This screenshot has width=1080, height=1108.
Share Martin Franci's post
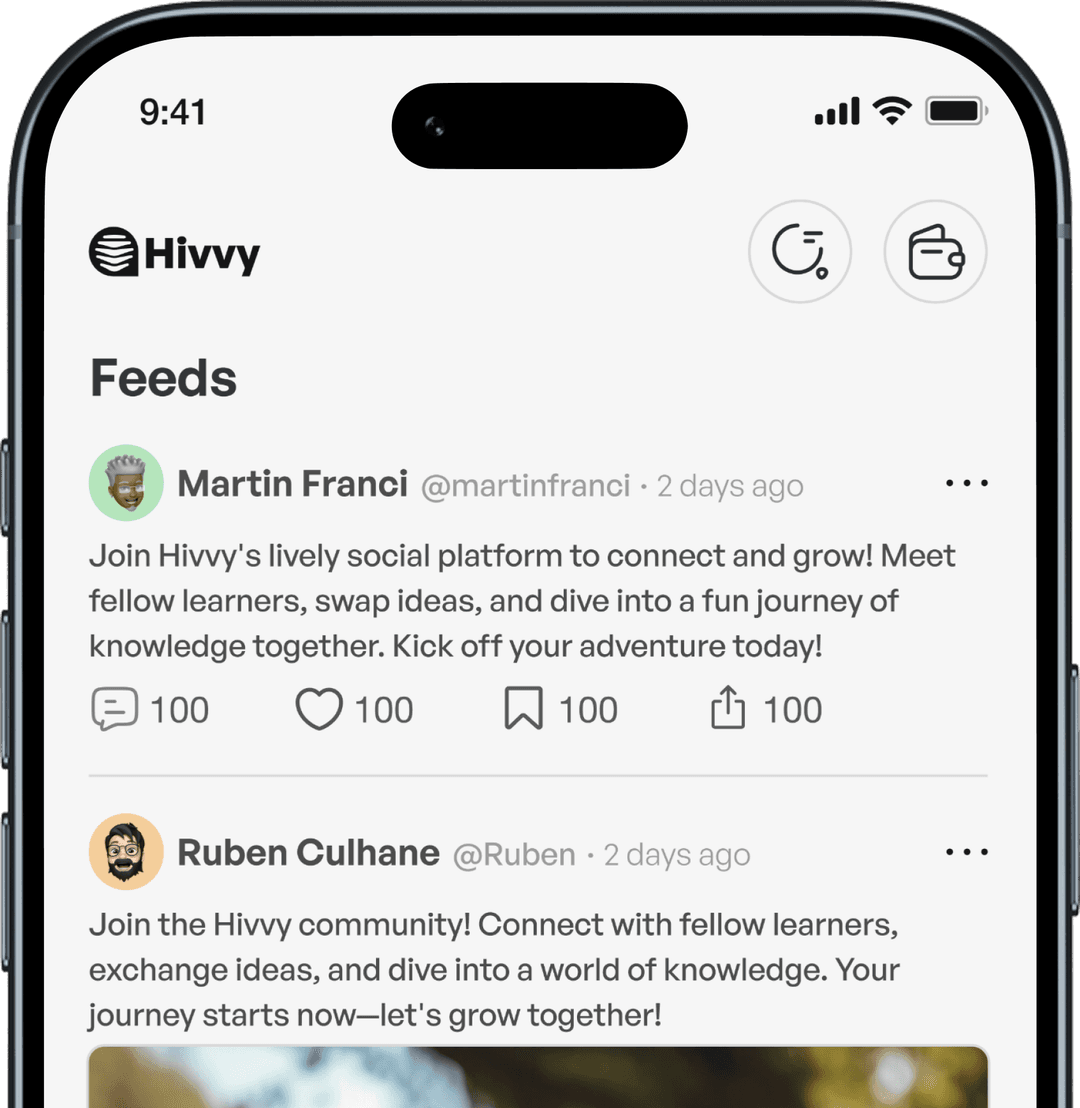coord(728,709)
